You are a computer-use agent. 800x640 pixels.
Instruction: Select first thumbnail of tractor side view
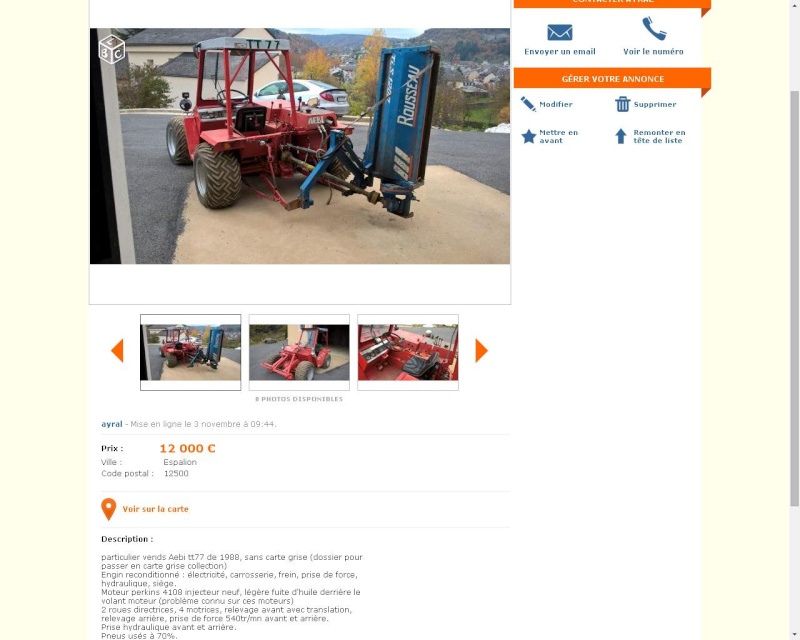190,352
